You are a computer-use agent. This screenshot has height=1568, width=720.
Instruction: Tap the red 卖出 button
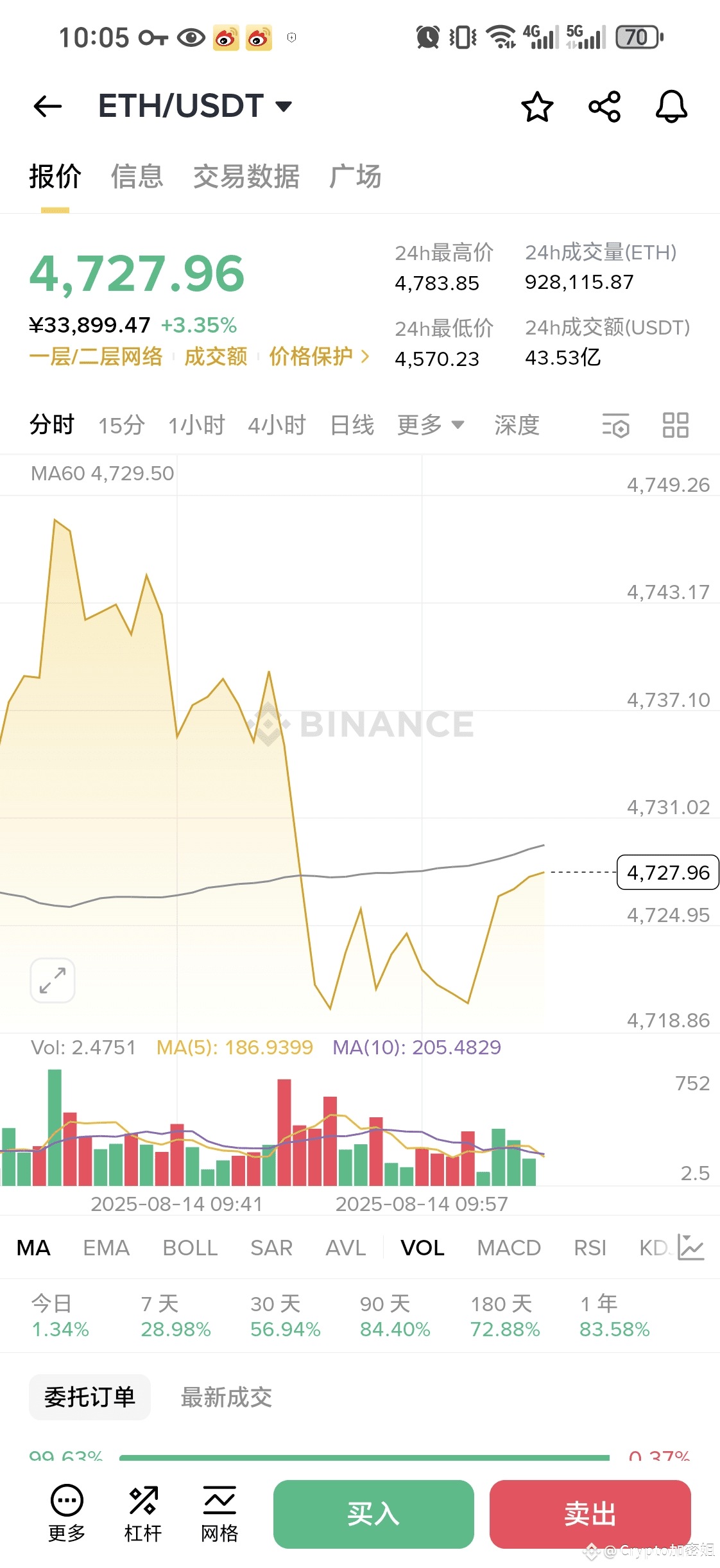tap(590, 1514)
